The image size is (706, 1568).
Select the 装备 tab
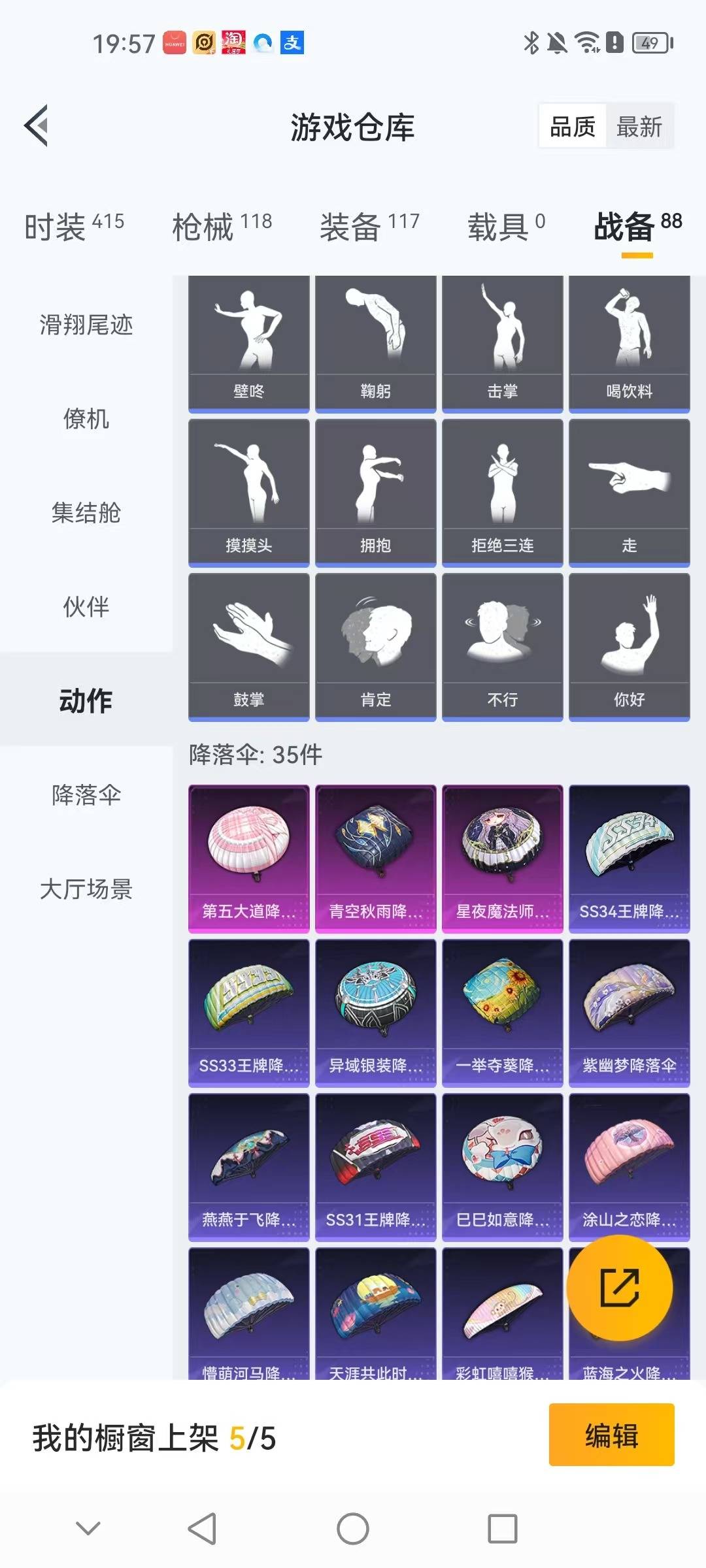coord(369,227)
